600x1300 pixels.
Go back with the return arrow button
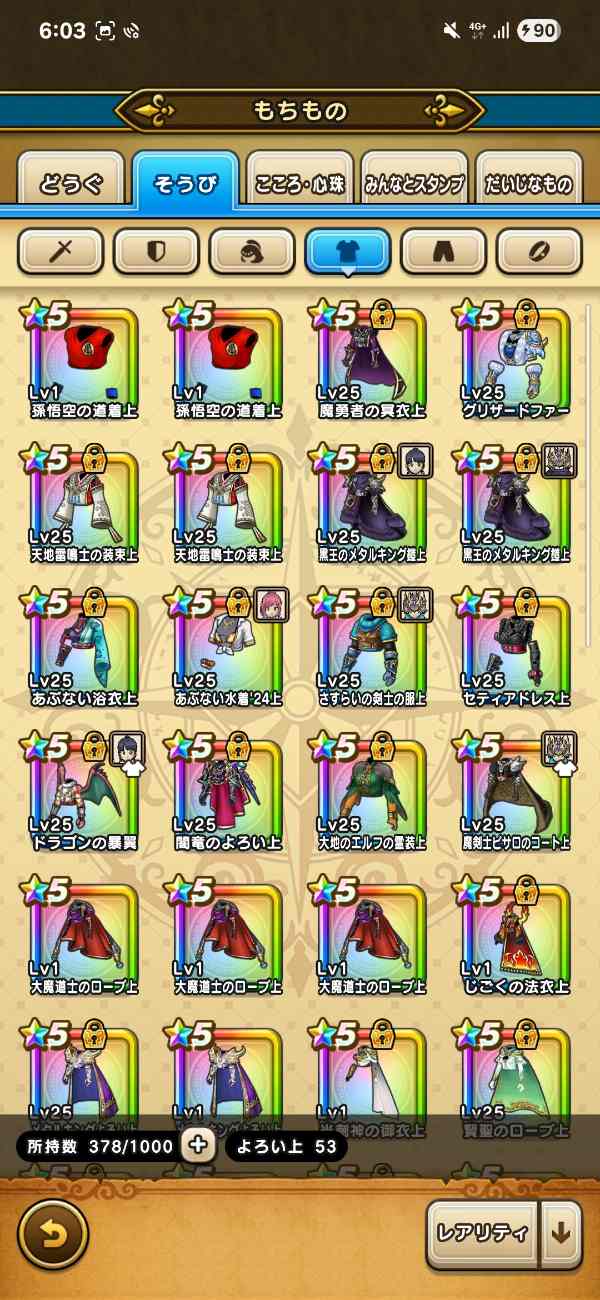click(x=53, y=1233)
